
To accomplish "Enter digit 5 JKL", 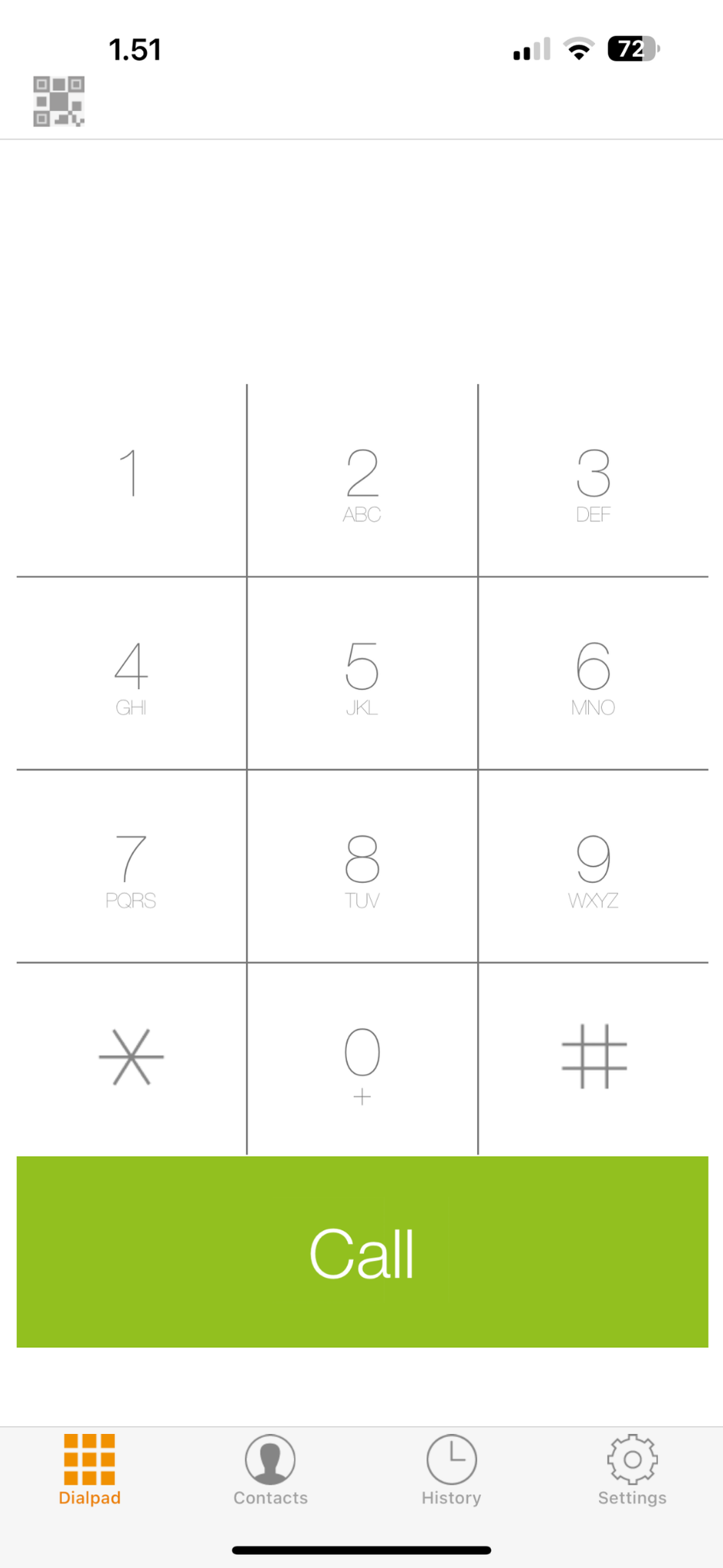I will [362, 673].
